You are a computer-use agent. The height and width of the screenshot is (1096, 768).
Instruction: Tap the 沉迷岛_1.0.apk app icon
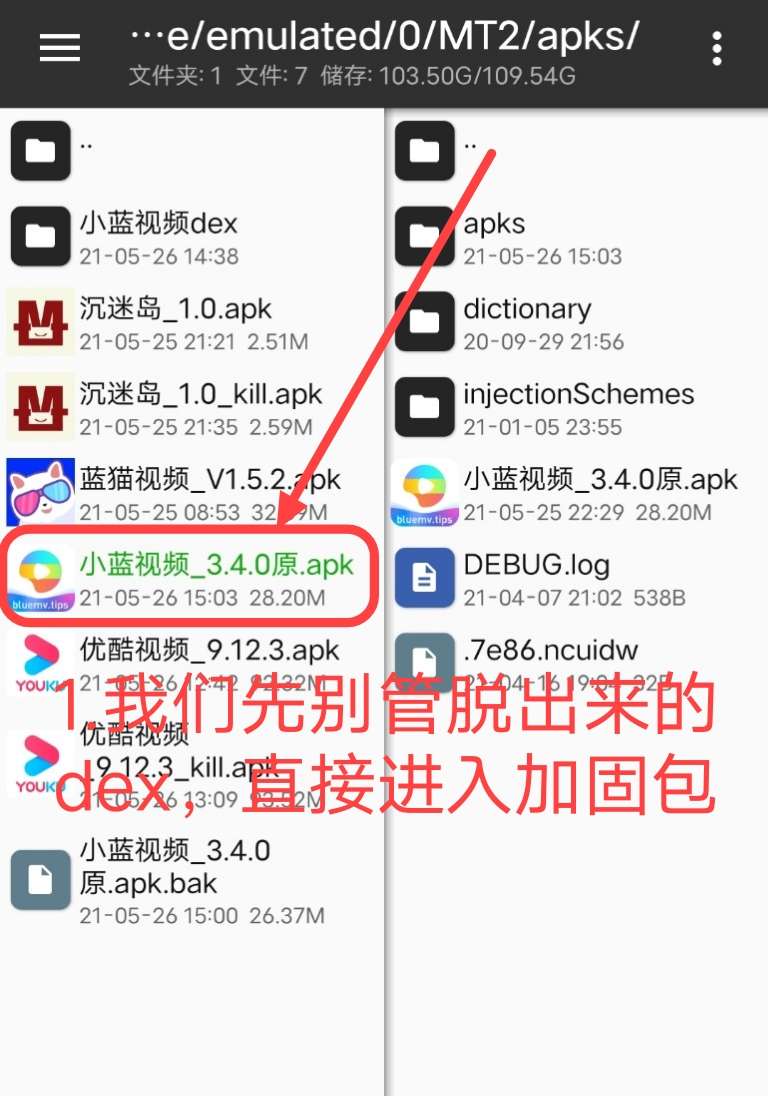tap(40, 322)
